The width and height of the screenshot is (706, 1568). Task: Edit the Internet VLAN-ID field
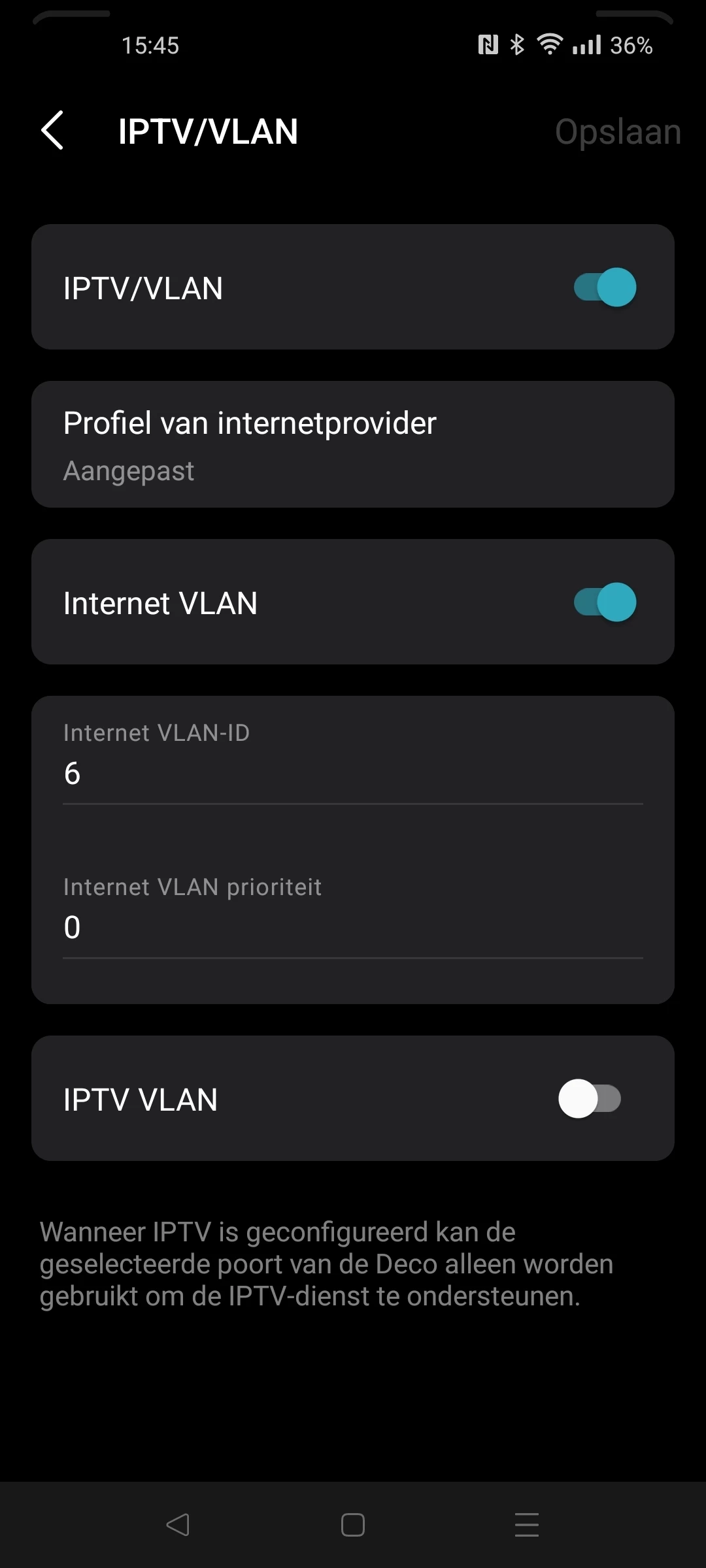click(353, 774)
